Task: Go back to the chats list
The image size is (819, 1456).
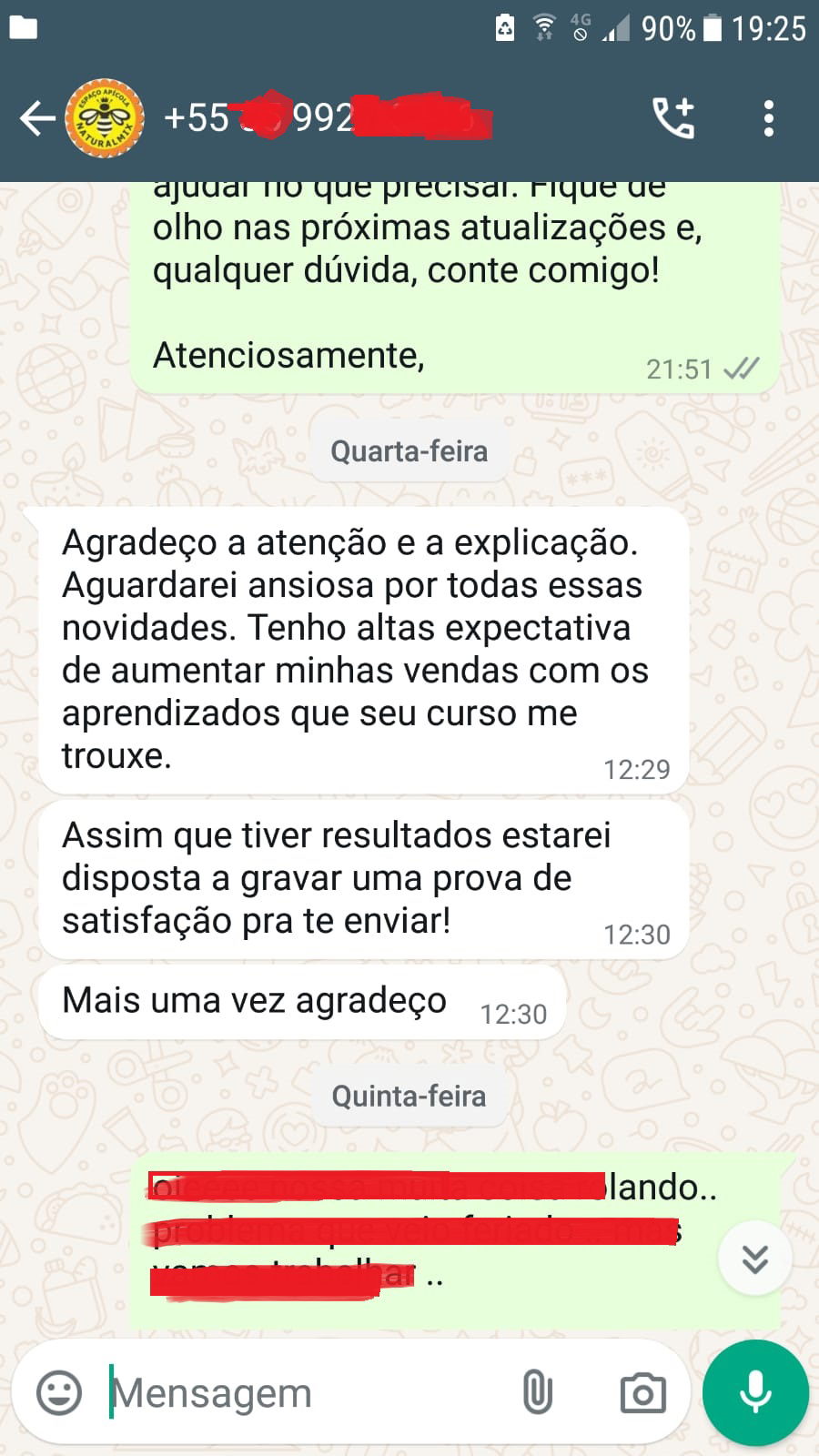Action: point(36,118)
